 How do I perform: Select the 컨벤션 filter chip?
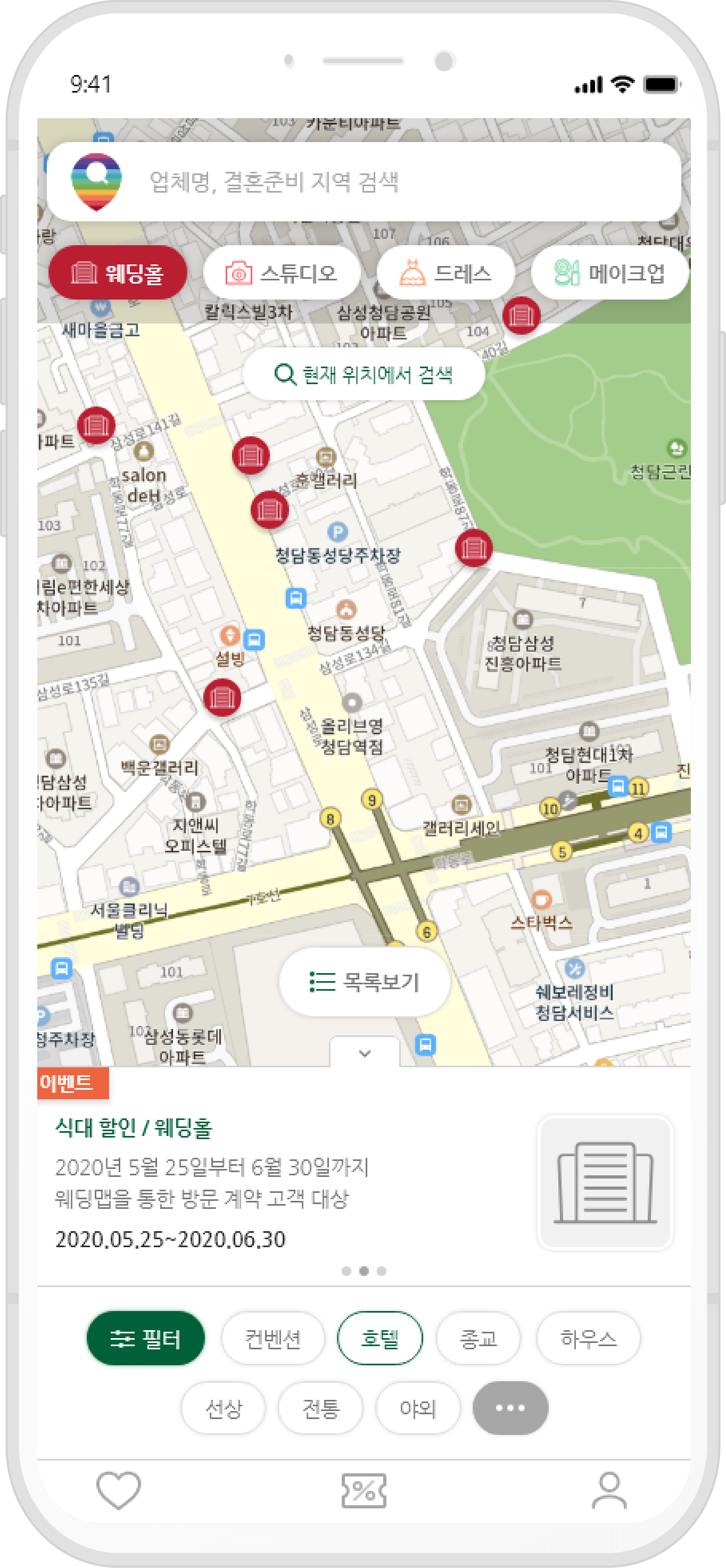tap(273, 1339)
